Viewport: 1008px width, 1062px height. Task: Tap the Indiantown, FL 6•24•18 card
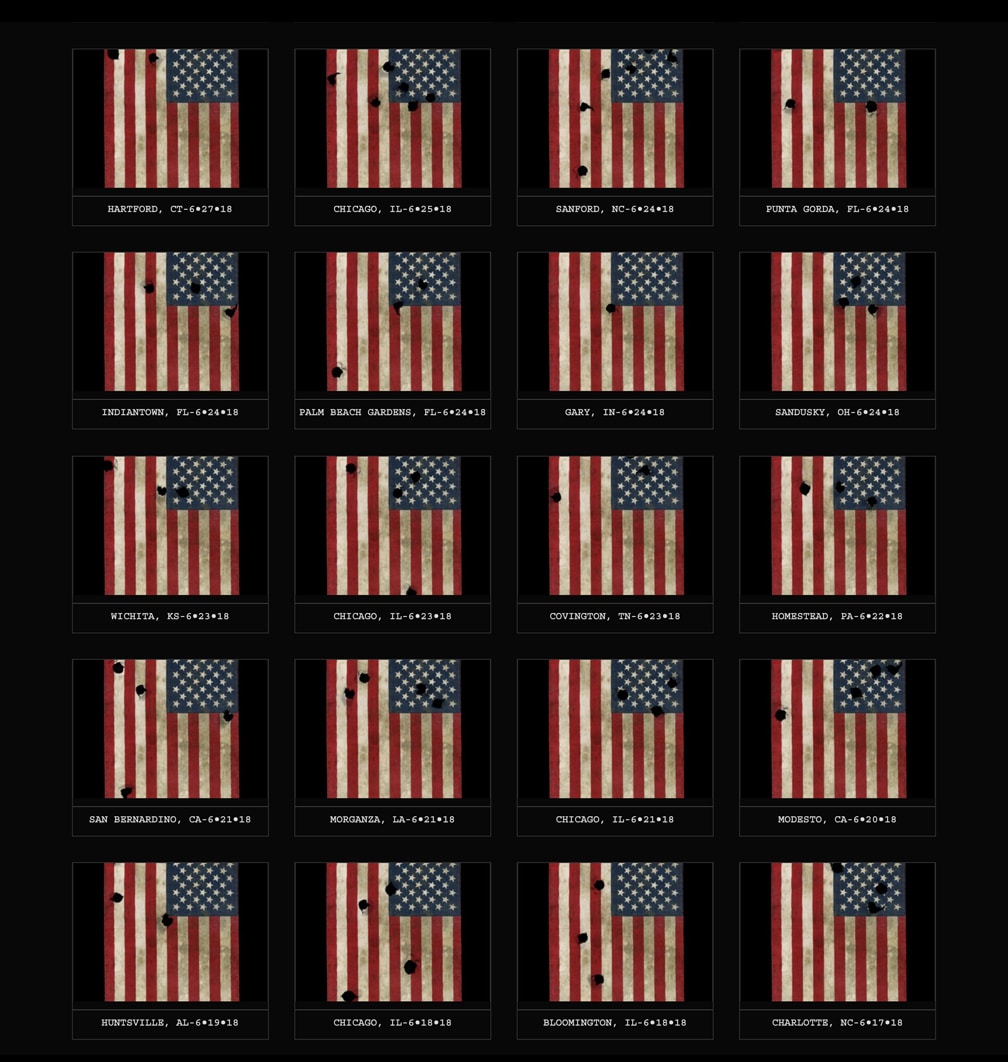pos(170,323)
